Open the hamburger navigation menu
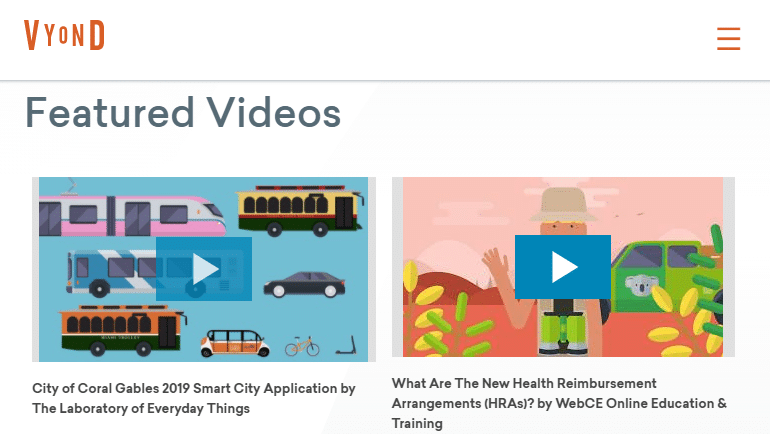The width and height of the screenshot is (770, 434). [x=728, y=39]
